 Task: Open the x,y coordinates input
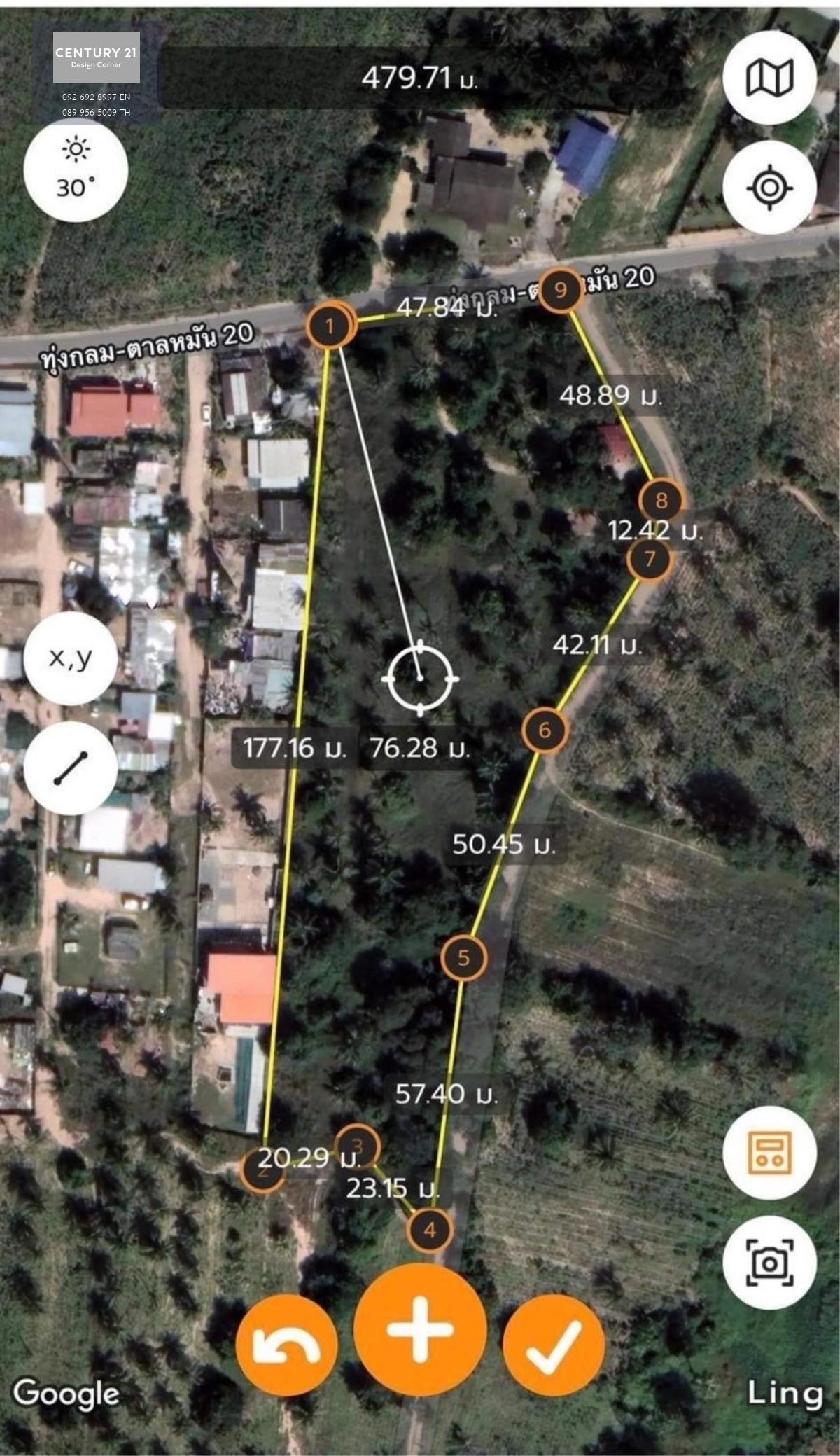point(70,658)
